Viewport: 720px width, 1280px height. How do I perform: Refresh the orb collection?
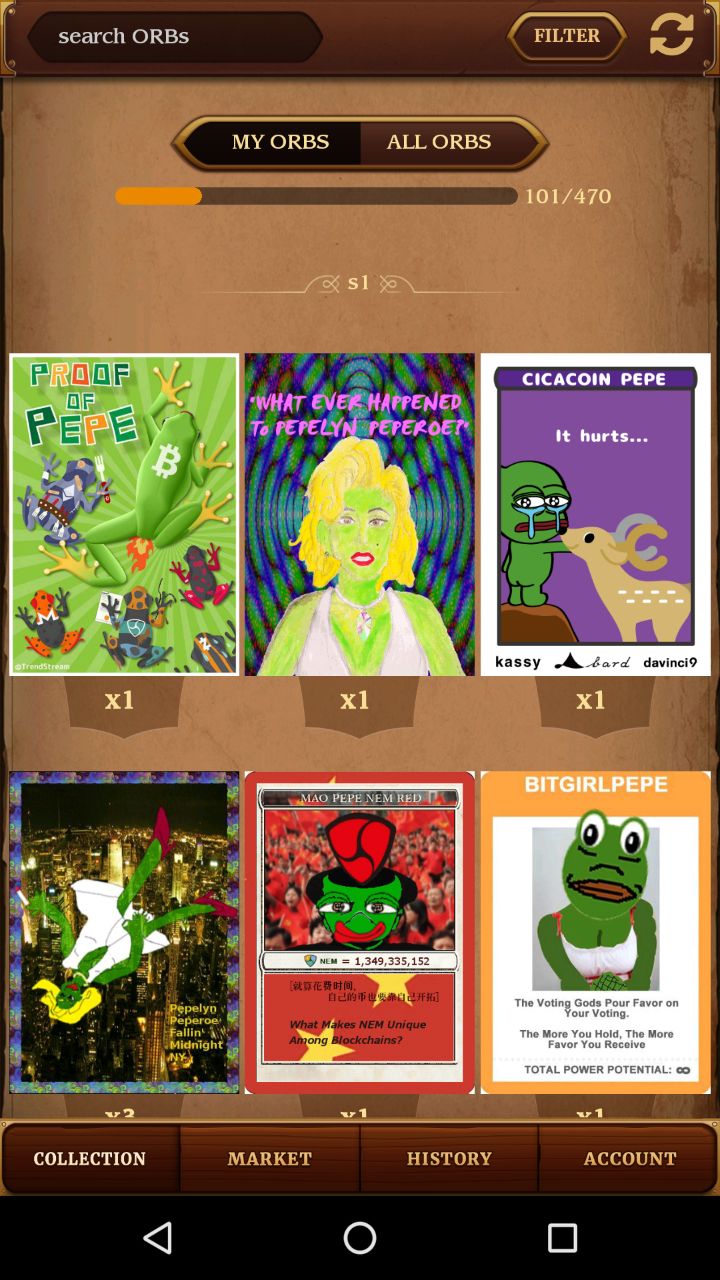(x=671, y=35)
